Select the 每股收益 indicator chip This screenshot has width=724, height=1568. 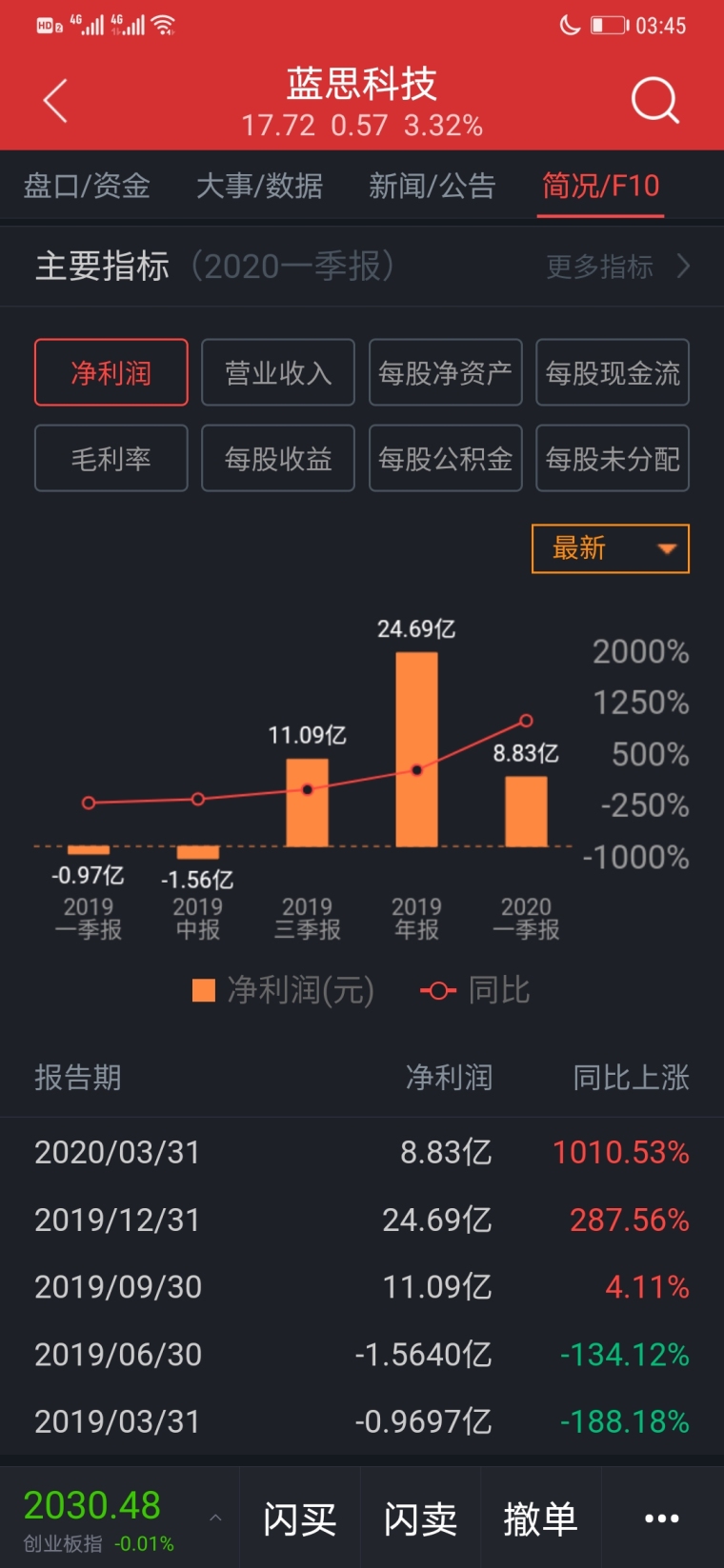point(278,458)
